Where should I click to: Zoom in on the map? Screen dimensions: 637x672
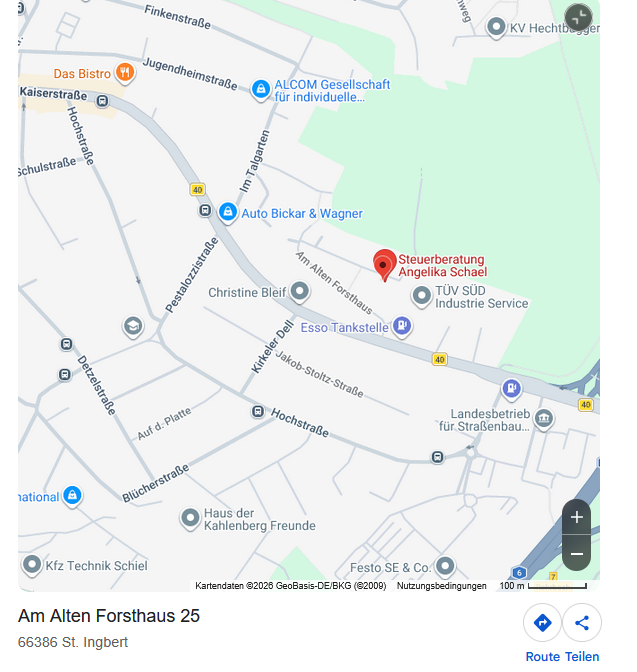pos(576,518)
